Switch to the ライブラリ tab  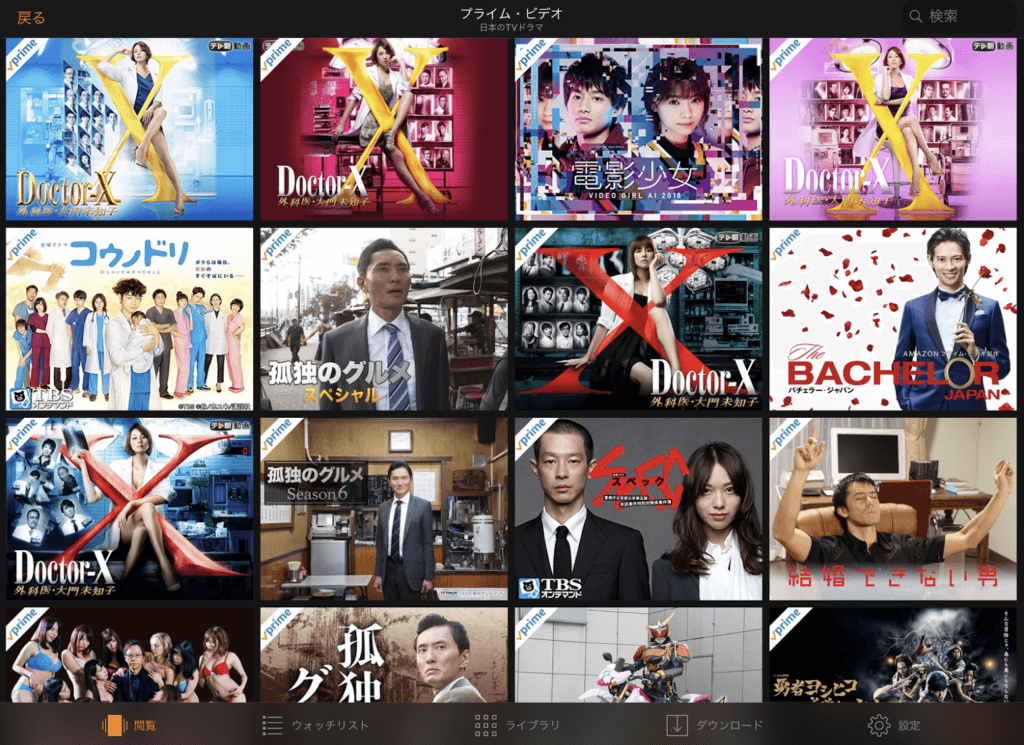coord(517,725)
